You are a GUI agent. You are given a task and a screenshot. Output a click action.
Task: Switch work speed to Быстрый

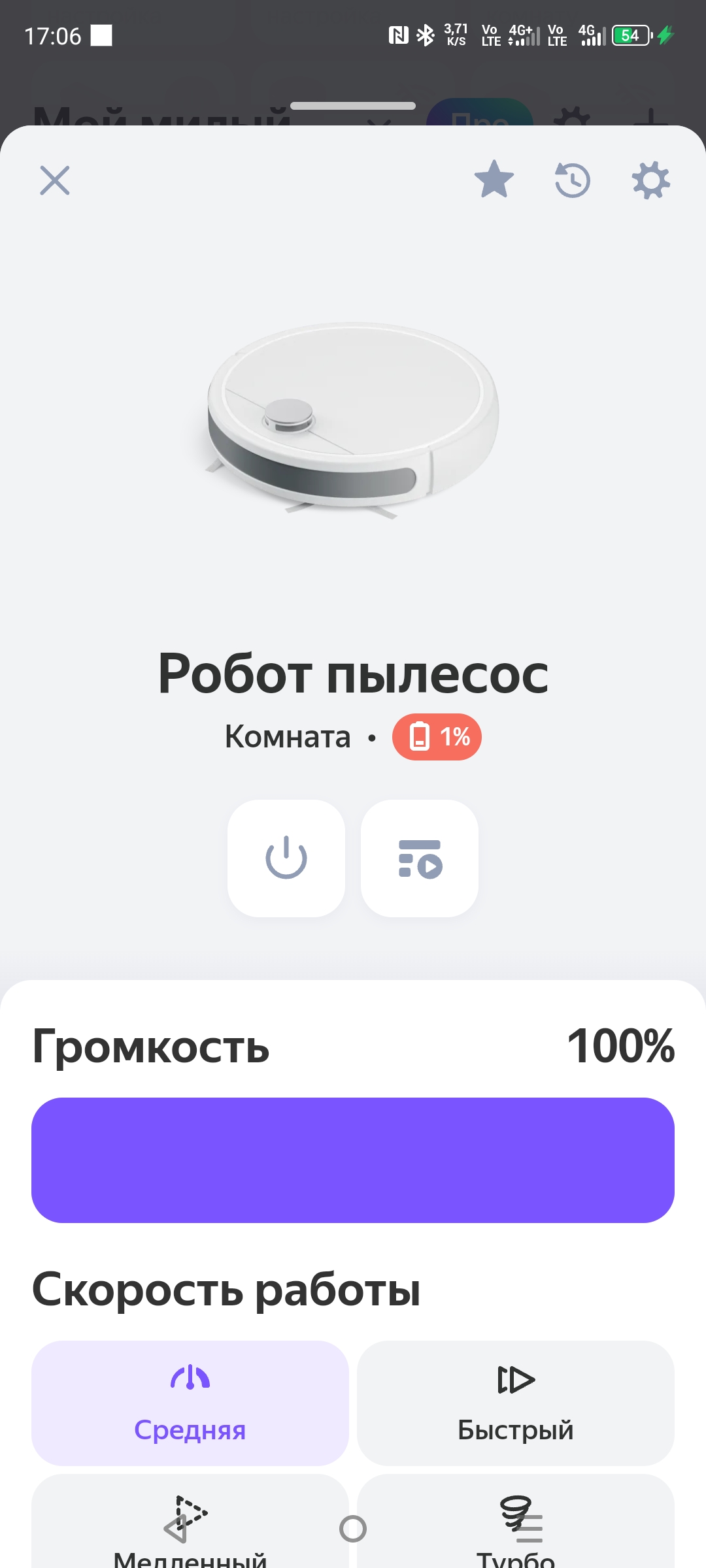point(515,1403)
